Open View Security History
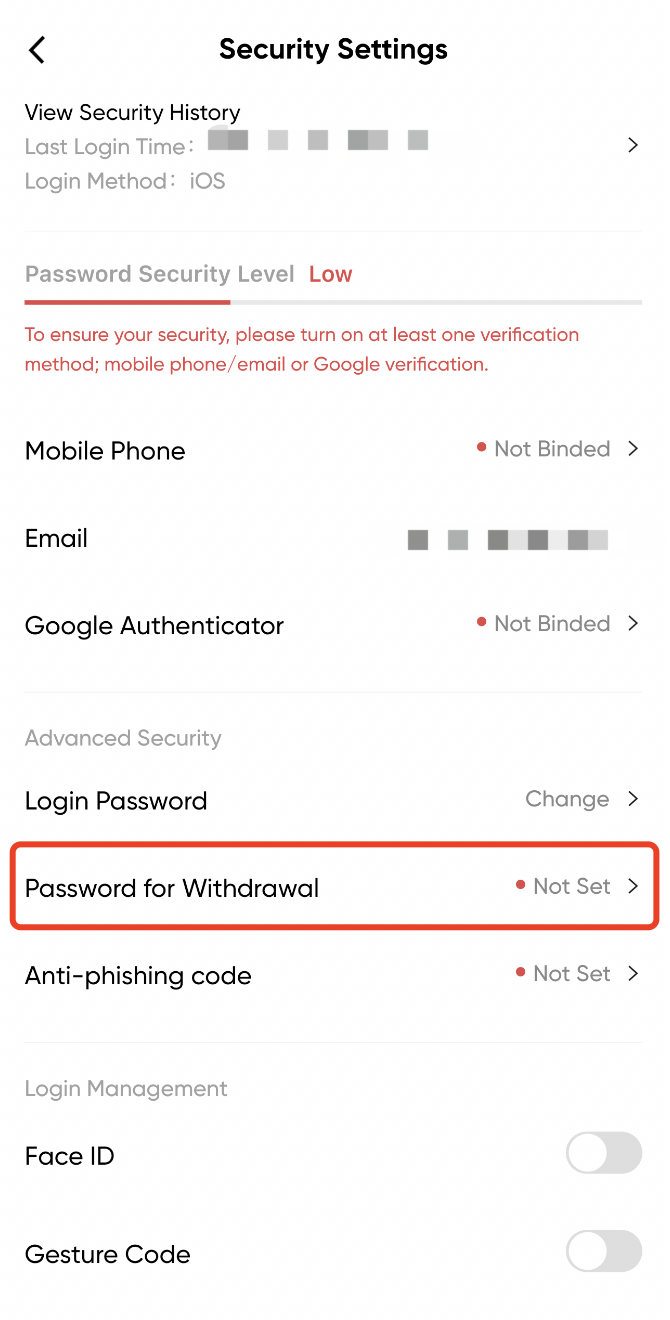This screenshot has width=670, height=1320. [334, 146]
